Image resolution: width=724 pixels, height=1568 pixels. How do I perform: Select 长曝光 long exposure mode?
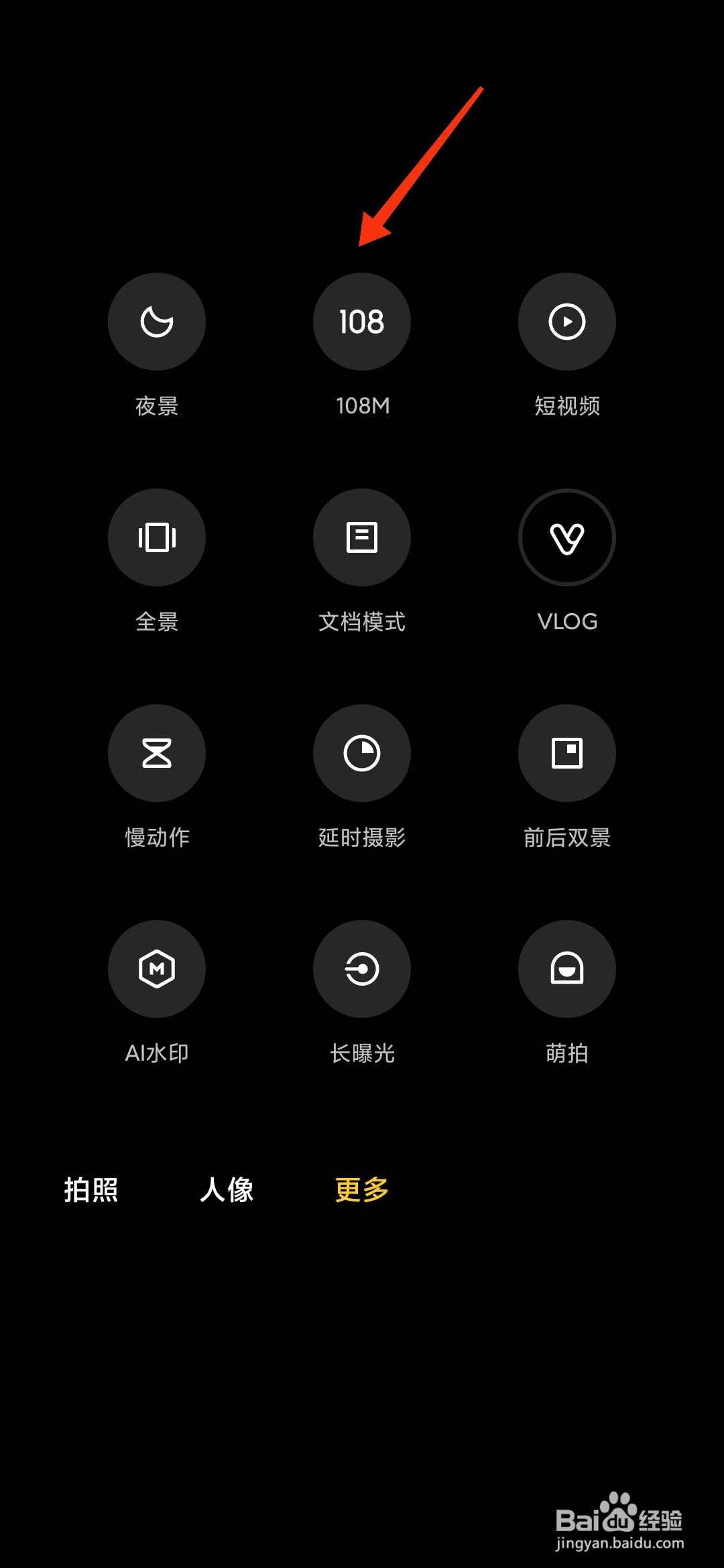coord(361,970)
